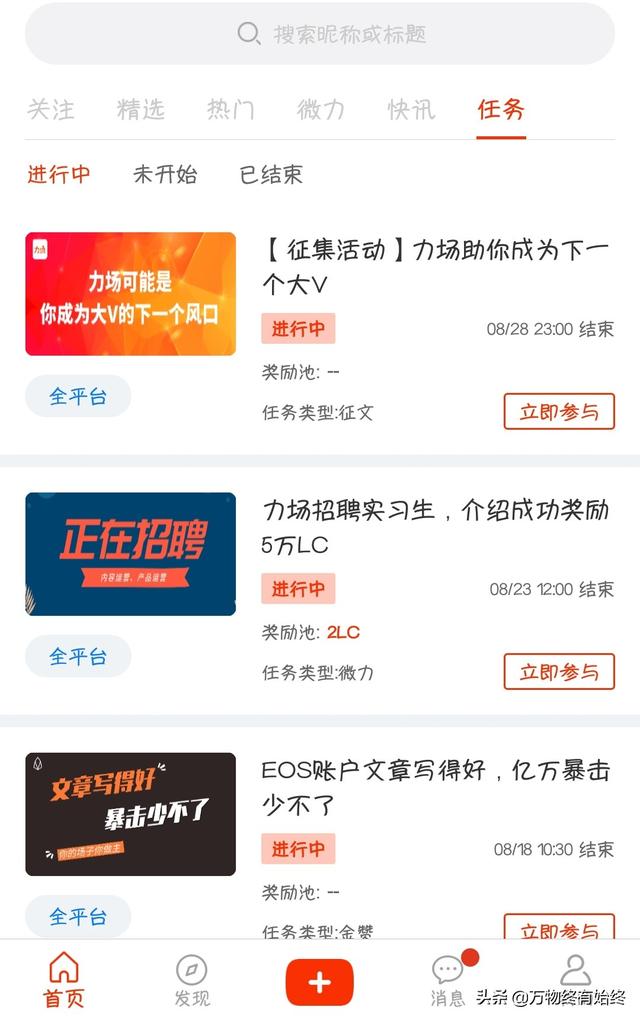
Task: Go to the 首页 home tab
Action: (x=64, y=980)
